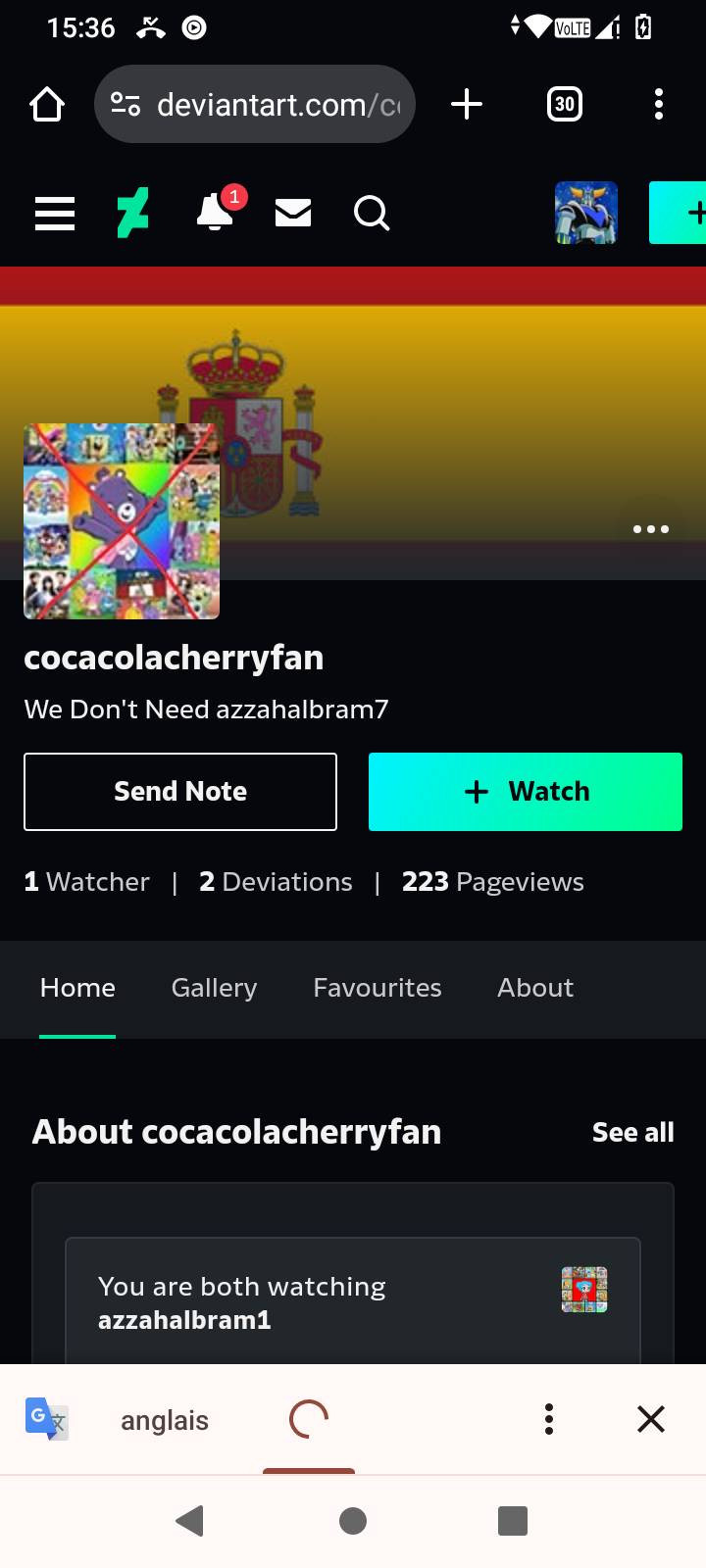Open the notifications bell
706x1568 pixels.
click(x=216, y=213)
